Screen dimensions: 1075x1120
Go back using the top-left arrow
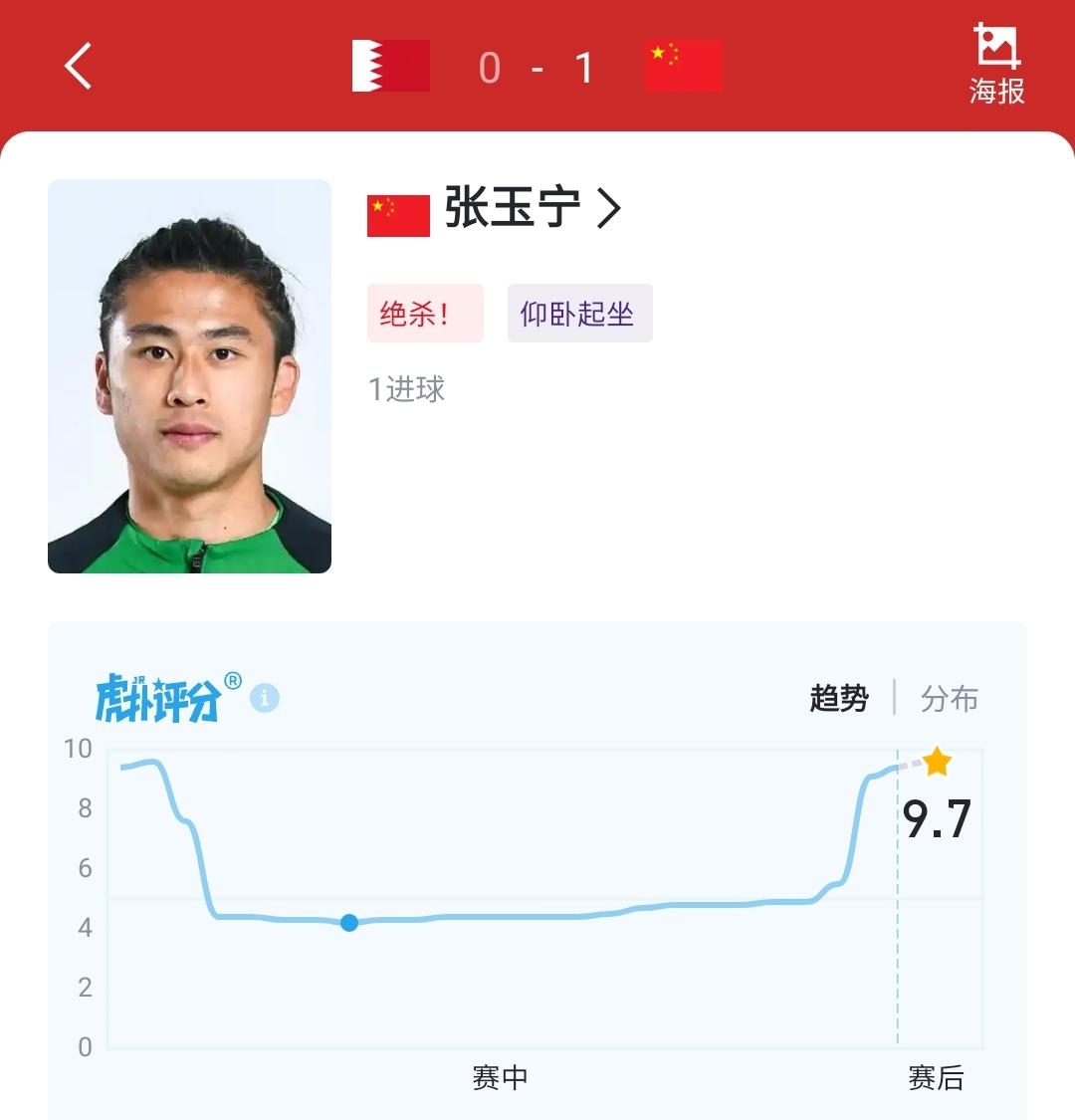click(x=78, y=67)
